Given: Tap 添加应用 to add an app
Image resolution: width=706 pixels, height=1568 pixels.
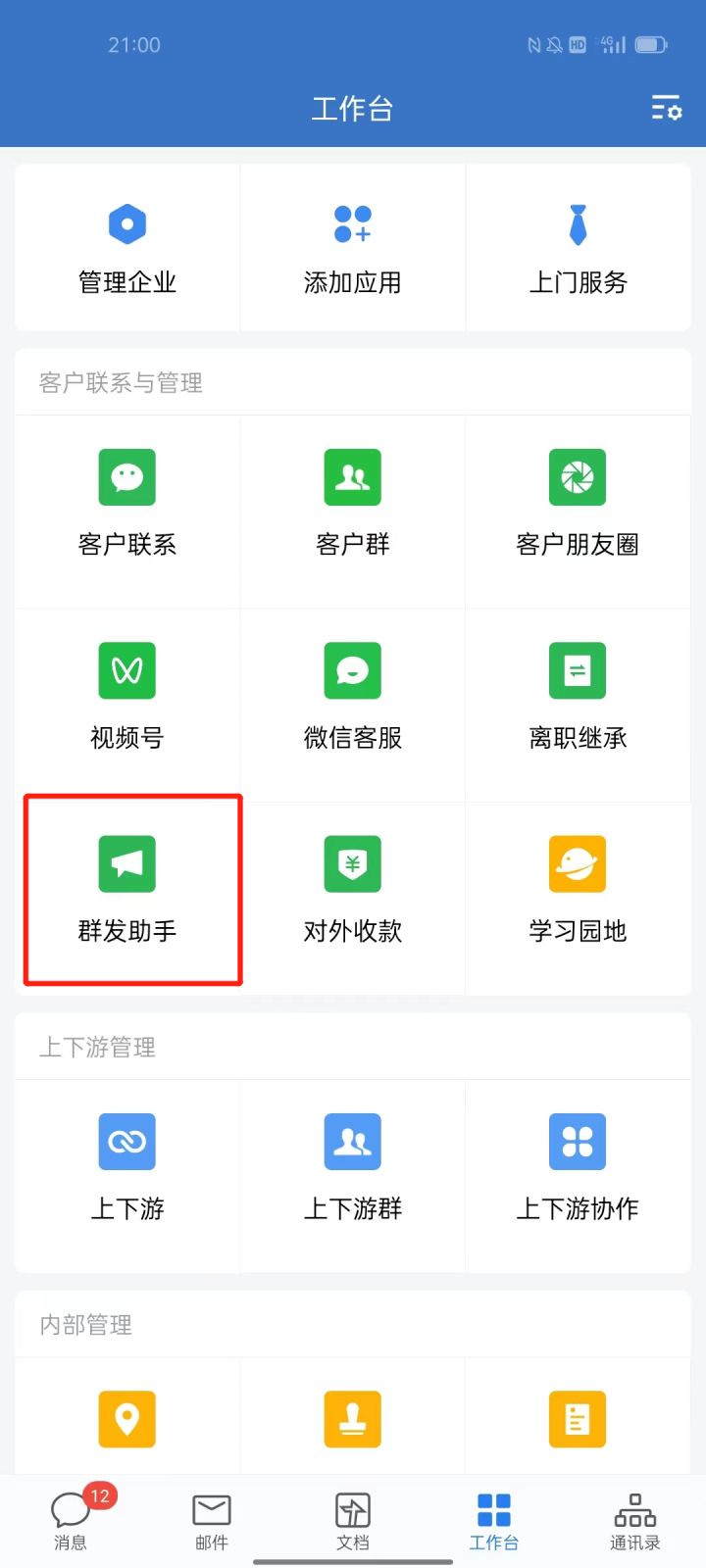Looking at the screenshot, I should coord(353,247).
